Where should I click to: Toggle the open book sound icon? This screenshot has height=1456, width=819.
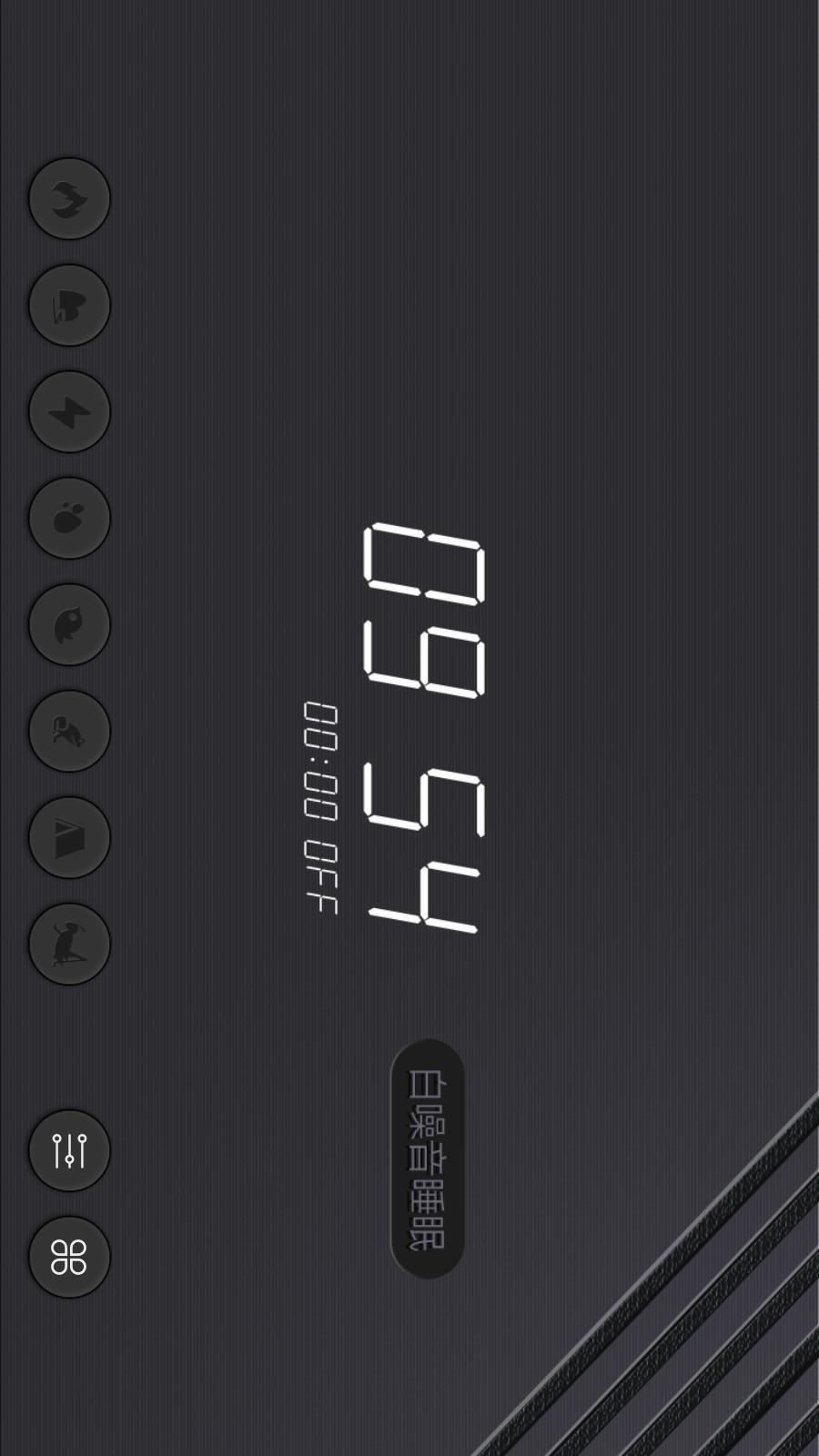pos(69,837)
